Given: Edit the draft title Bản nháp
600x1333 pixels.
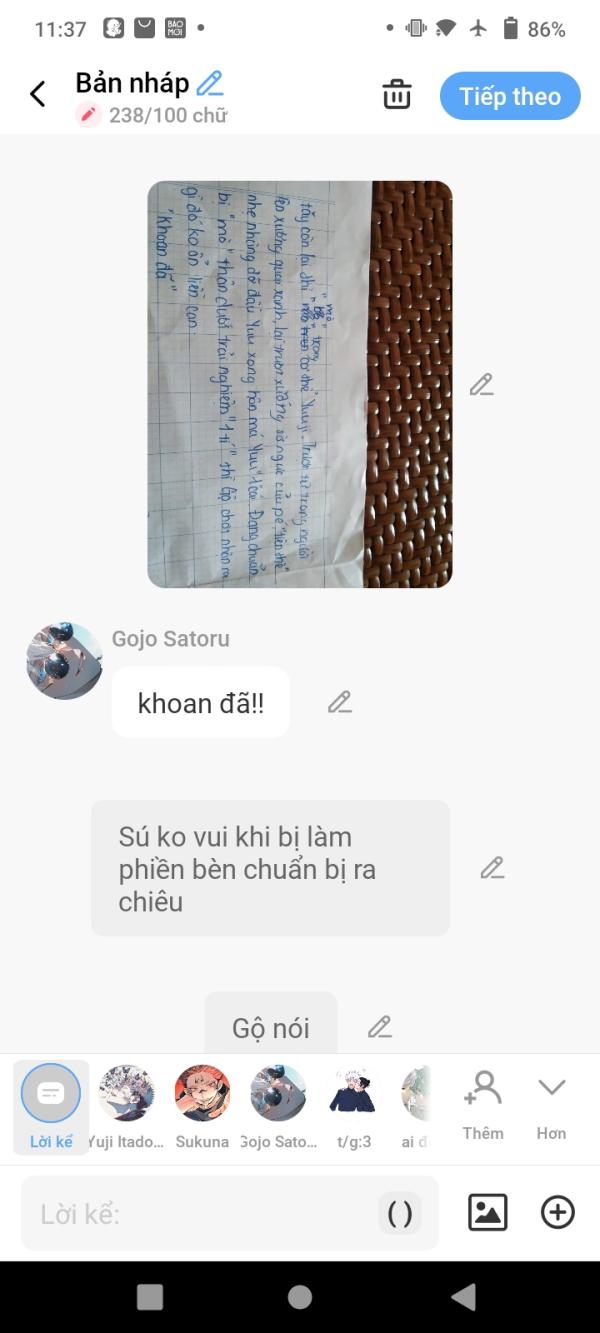Looking at the screenshot, I should (x=210, y=83).
